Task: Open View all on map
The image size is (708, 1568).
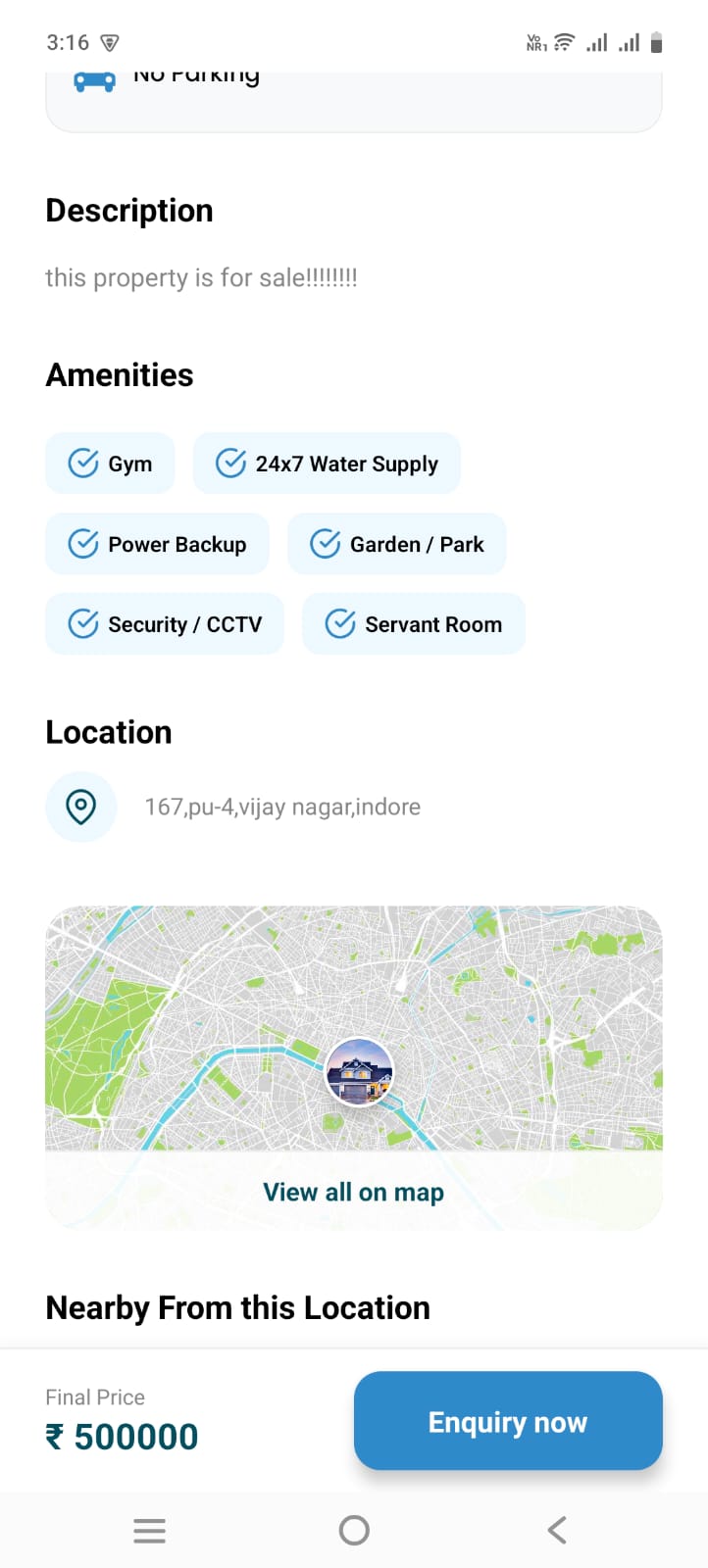Action: [x=353, y=1192]
